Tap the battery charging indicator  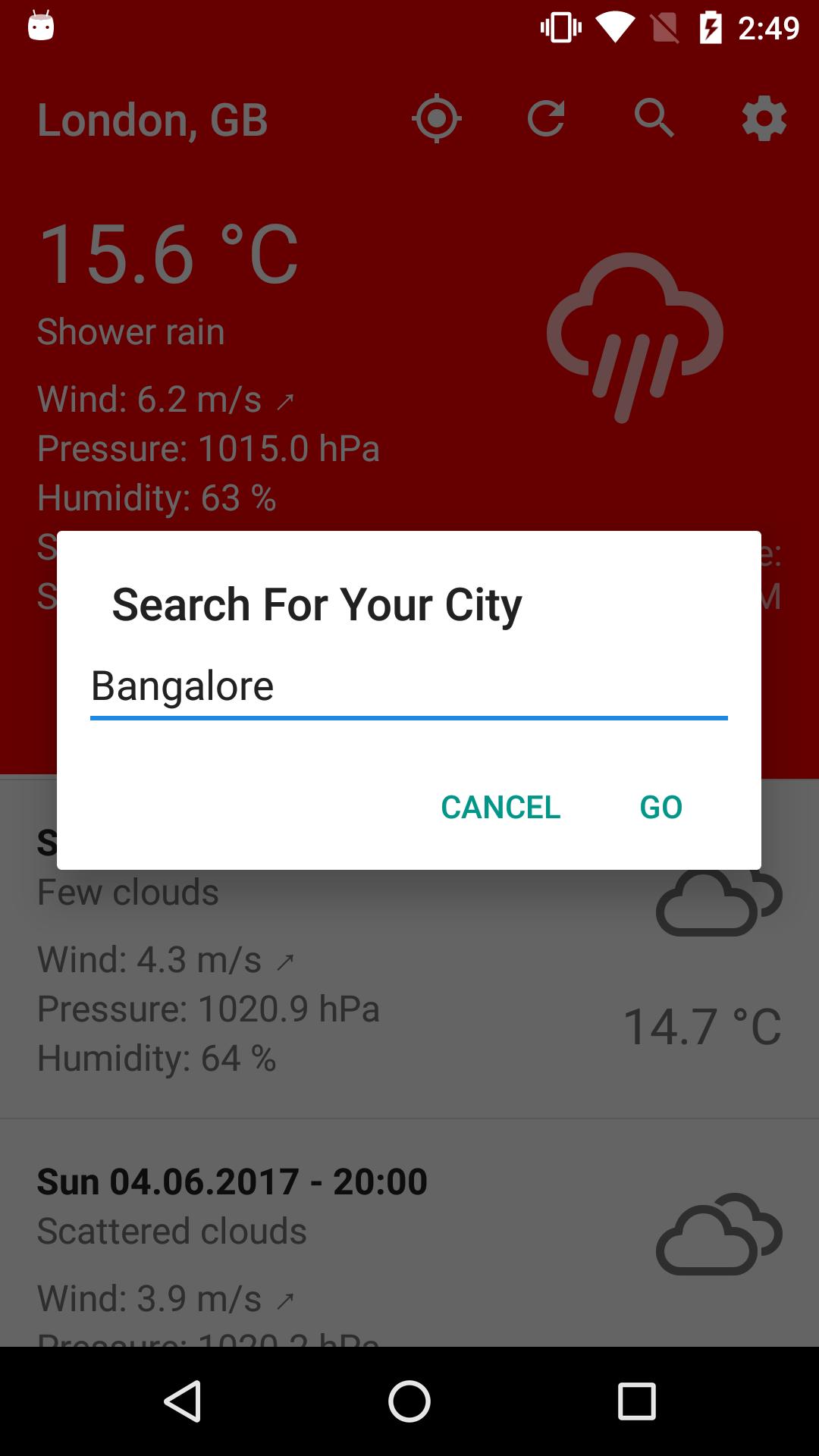(x=711, y=25)
